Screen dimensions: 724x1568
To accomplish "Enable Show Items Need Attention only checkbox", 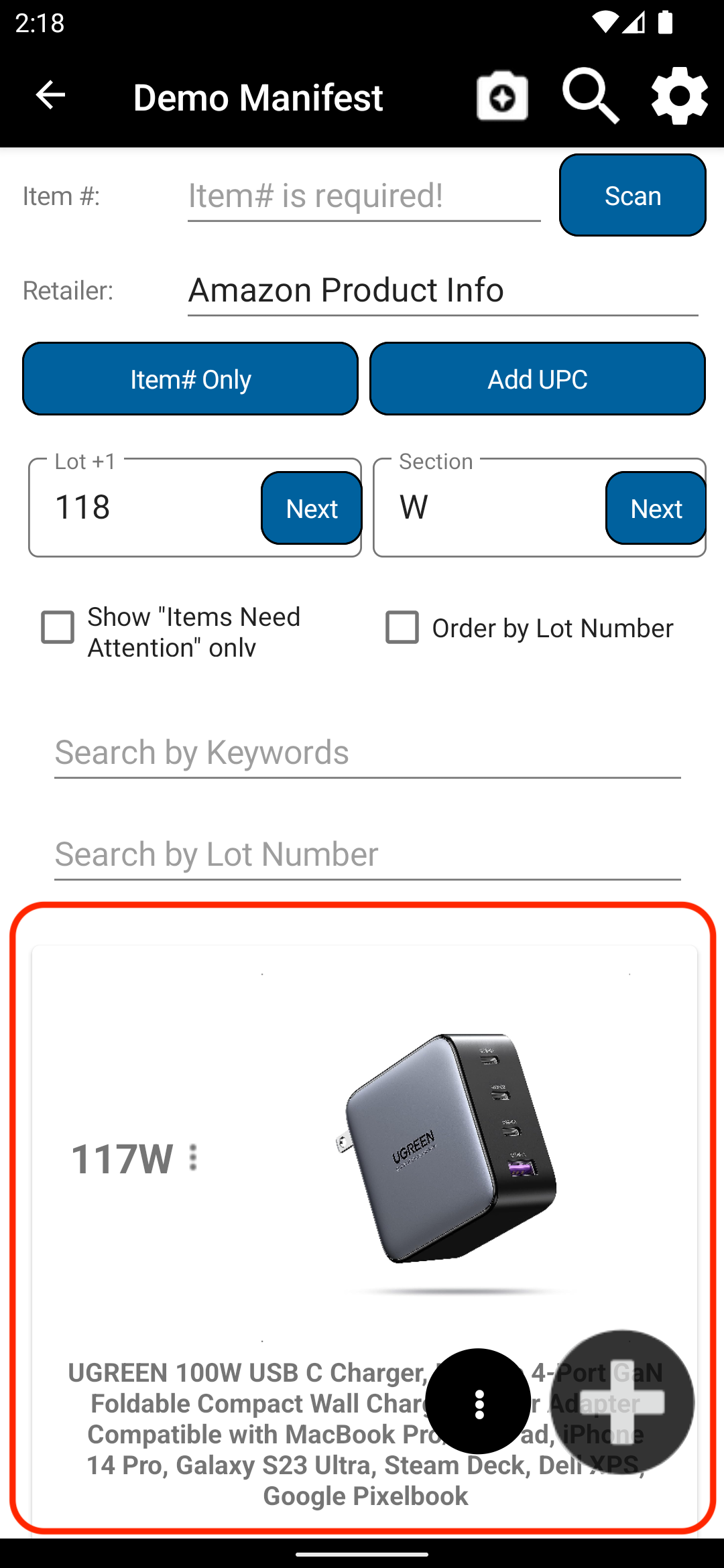I will point(58,628).
